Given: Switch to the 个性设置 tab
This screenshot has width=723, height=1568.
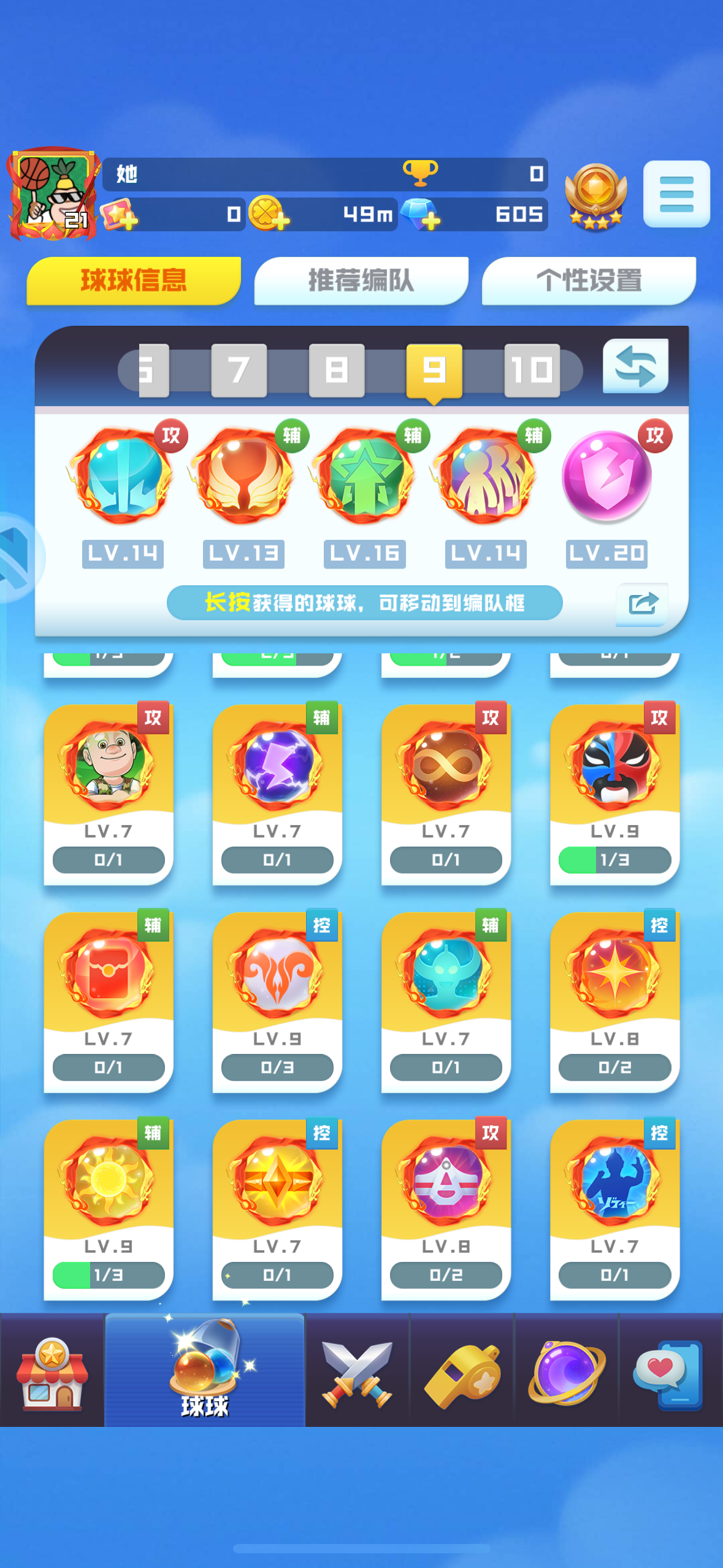Looking at the screenshot, I should pyautogui.click(x=589, y=281).
